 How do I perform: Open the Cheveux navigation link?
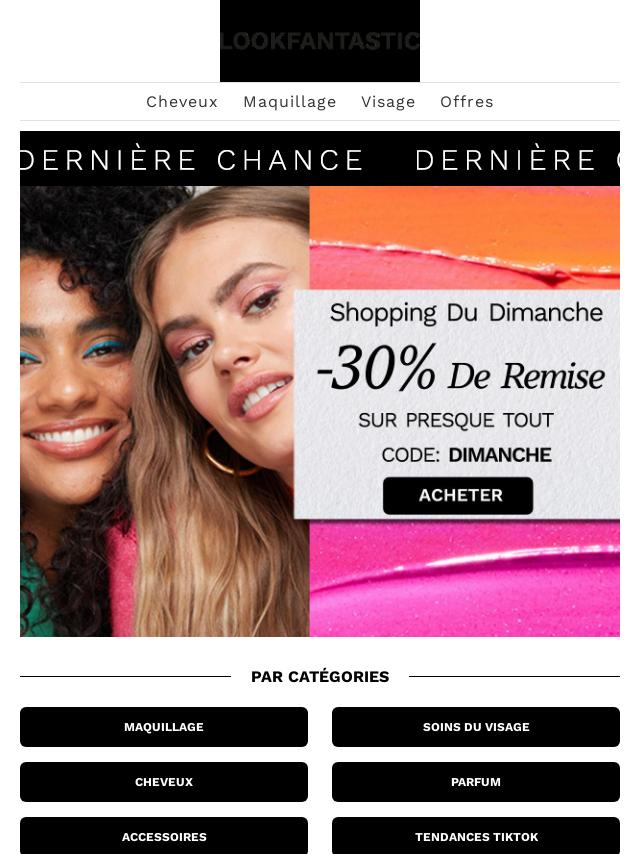182,102
